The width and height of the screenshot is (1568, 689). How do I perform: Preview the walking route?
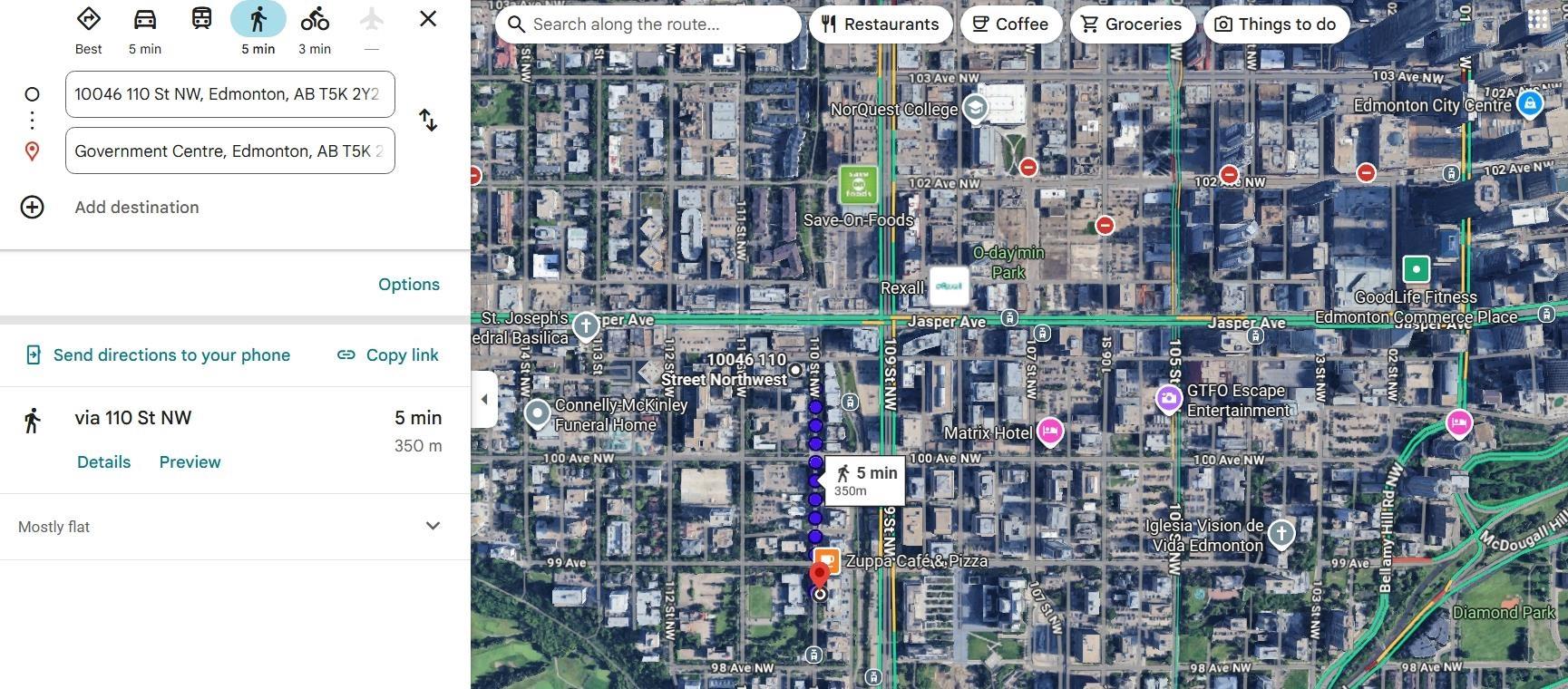pyautogui.click(x=190, y=462)
